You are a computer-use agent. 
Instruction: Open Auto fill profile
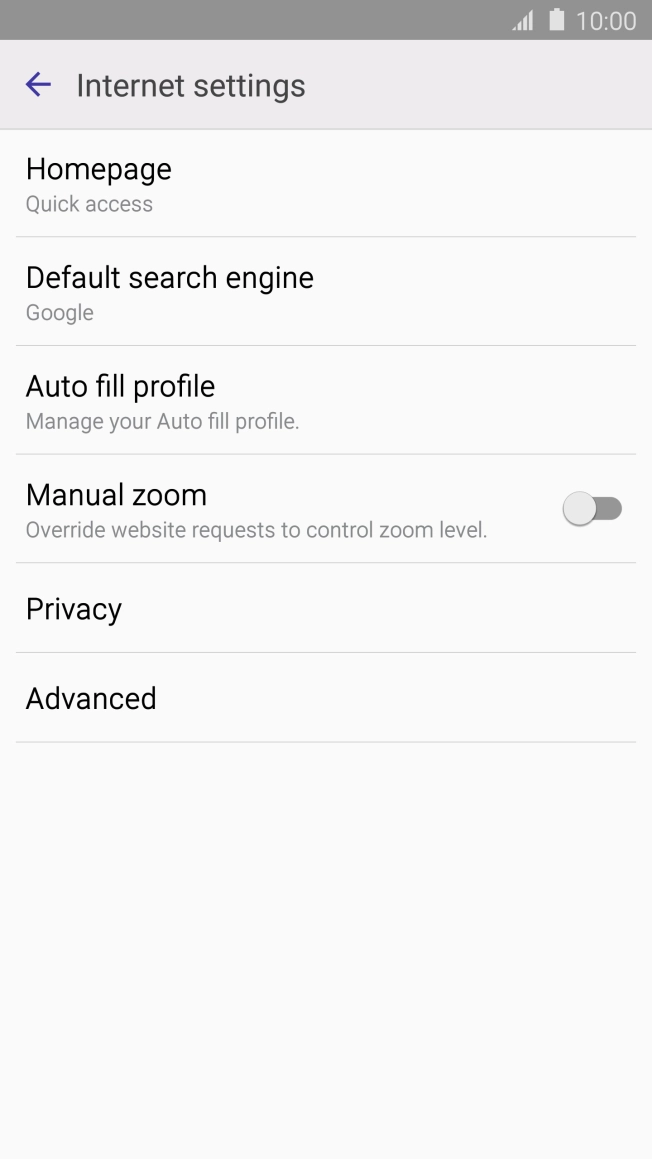325,401
